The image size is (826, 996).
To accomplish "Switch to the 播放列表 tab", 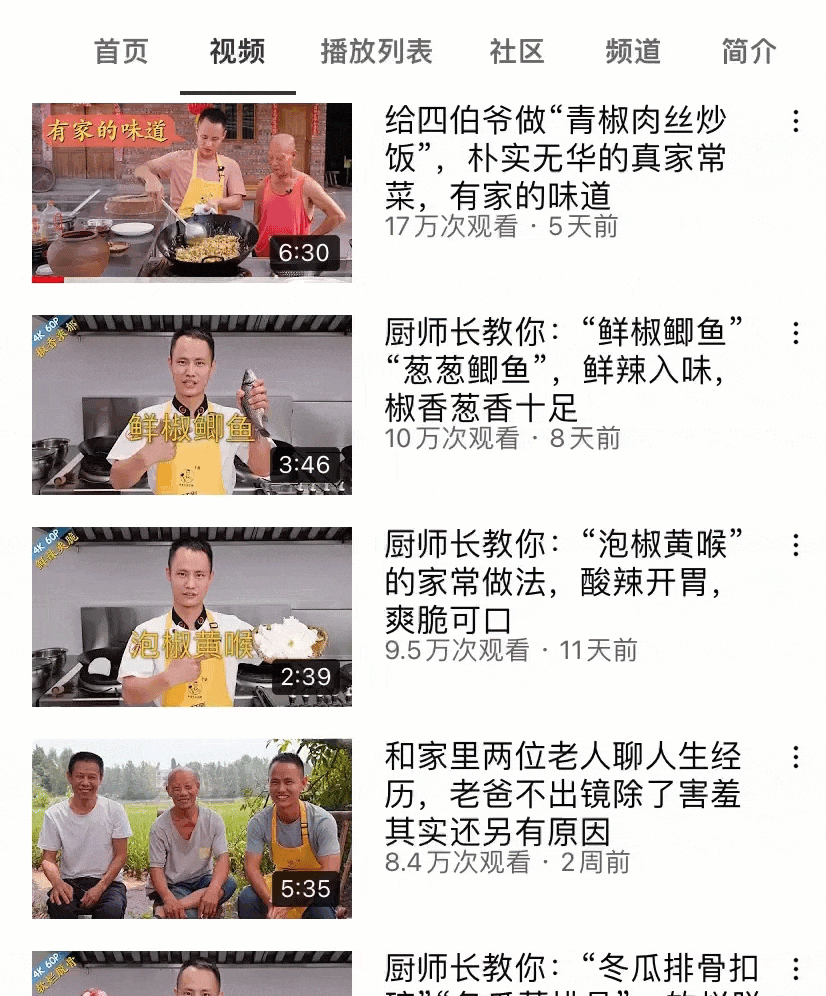I will 376,51.
